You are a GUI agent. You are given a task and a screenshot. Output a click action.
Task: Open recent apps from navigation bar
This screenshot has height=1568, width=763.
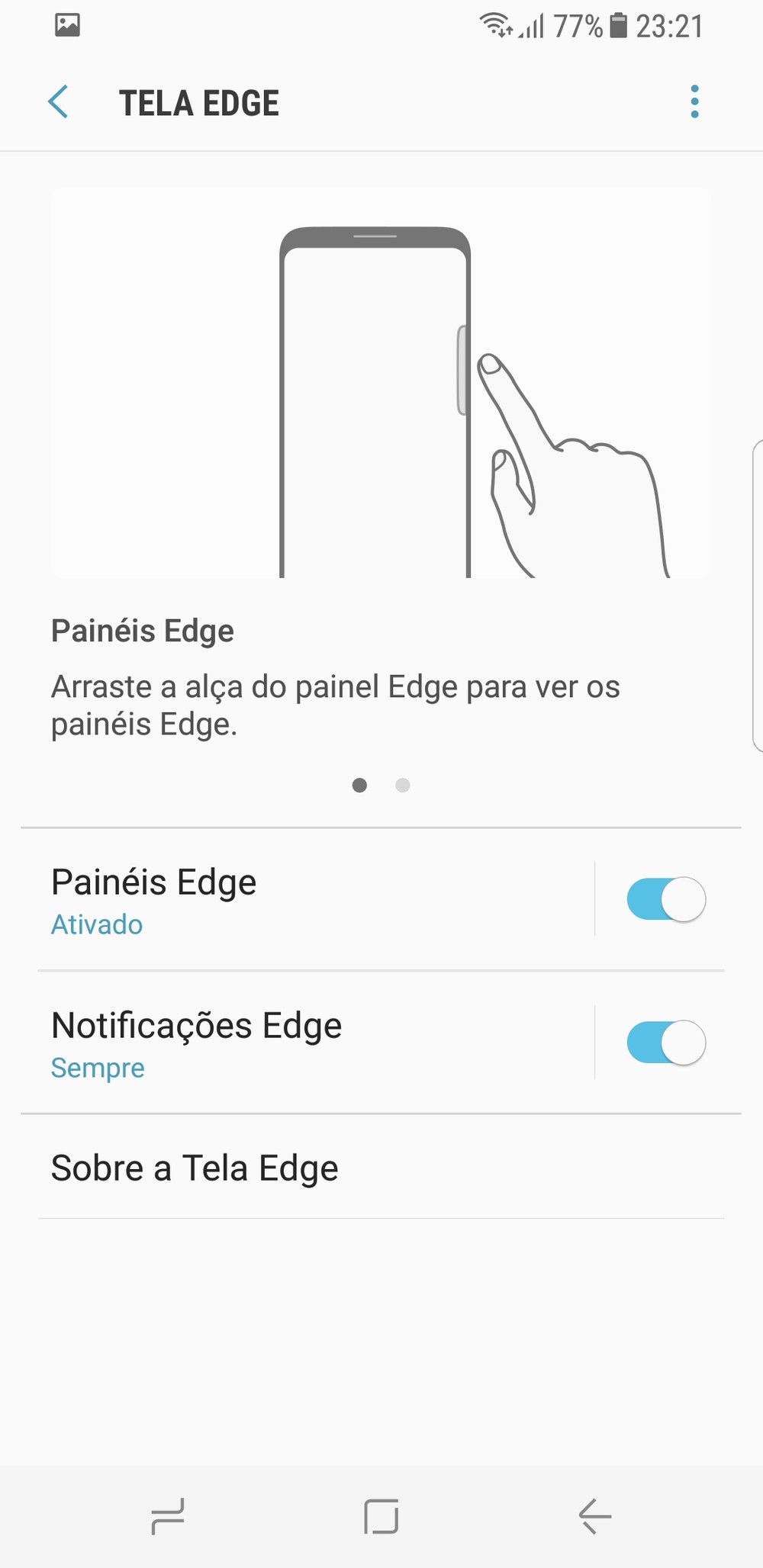168,1516
